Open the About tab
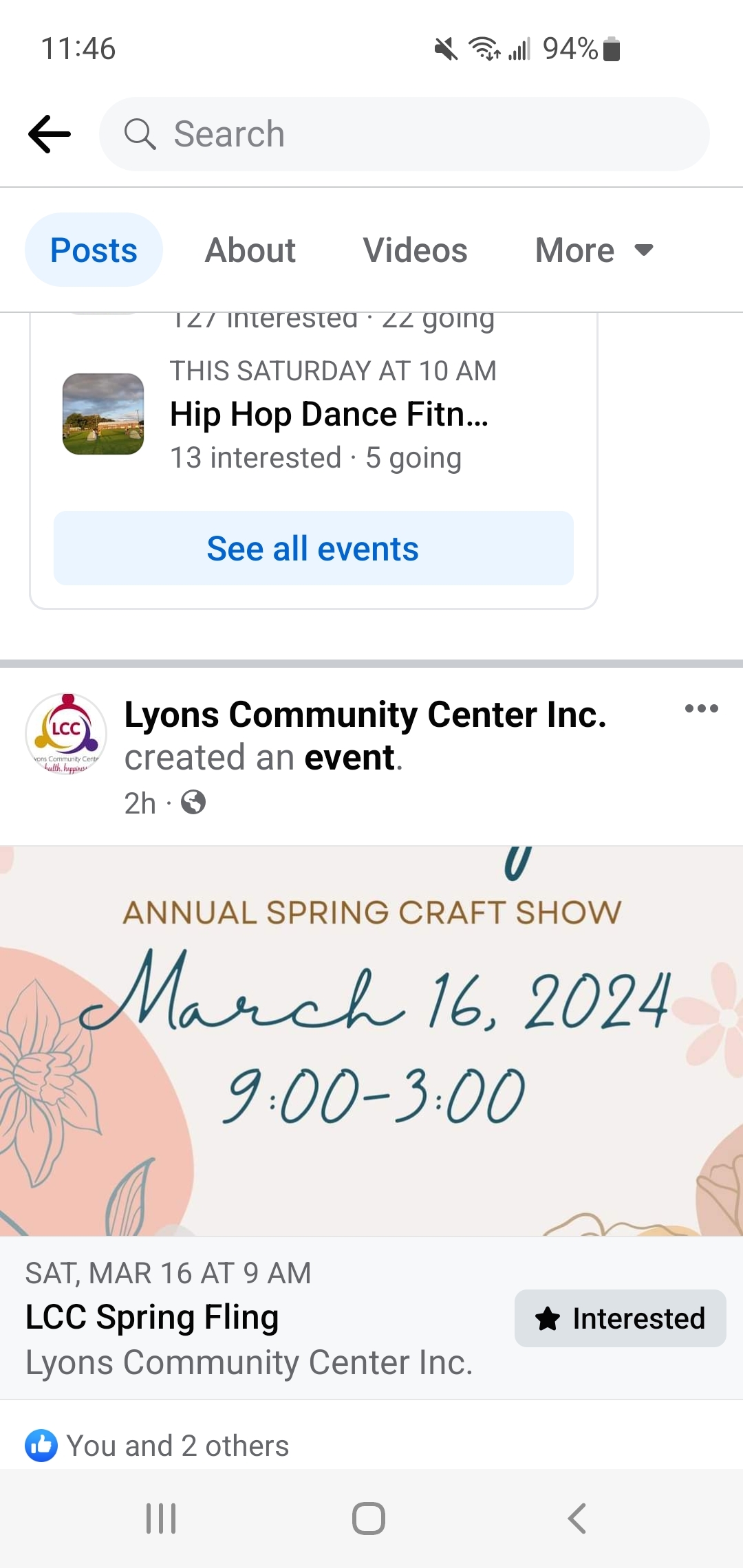This screenshot has width=743, height=1568. tap(250, 250)
